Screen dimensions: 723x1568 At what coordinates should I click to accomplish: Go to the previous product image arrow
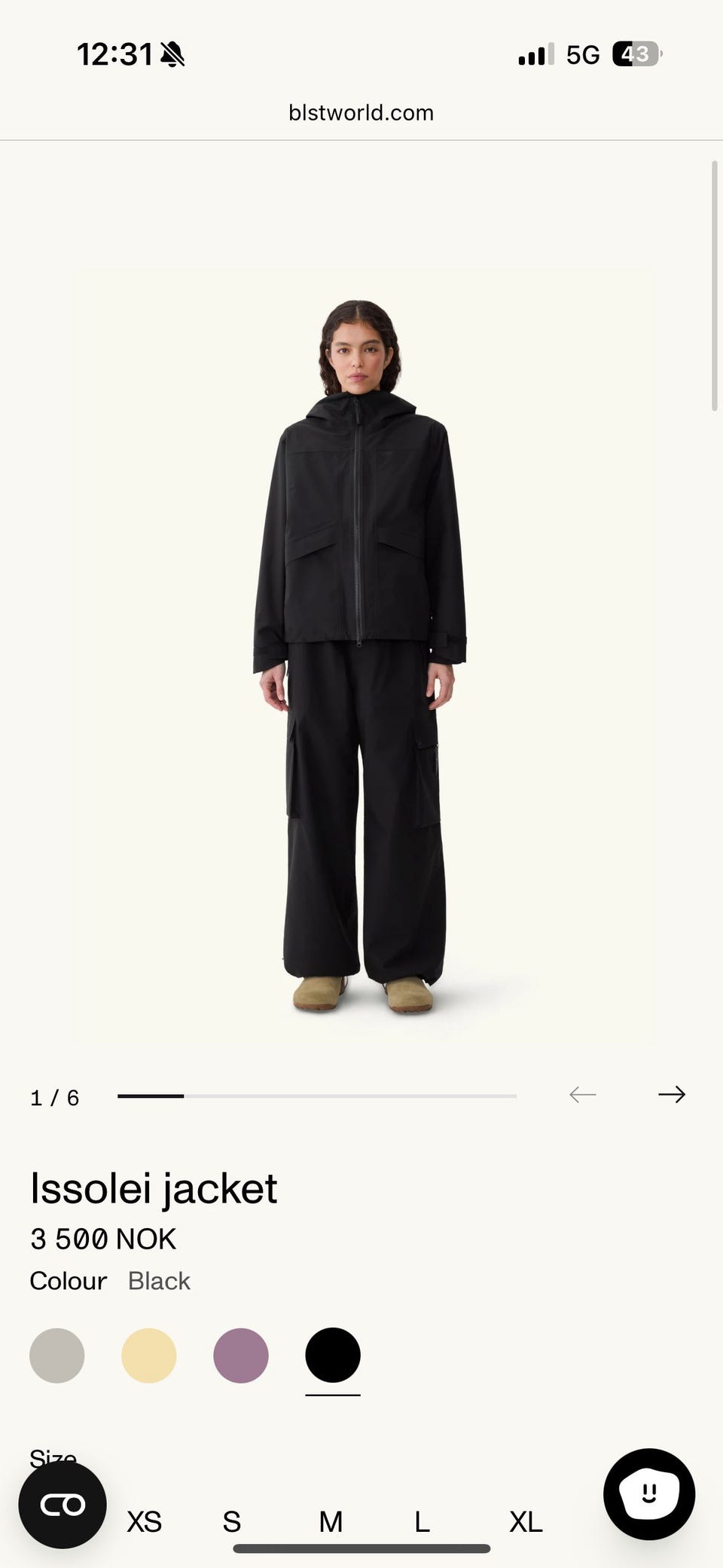point(582,1094)
